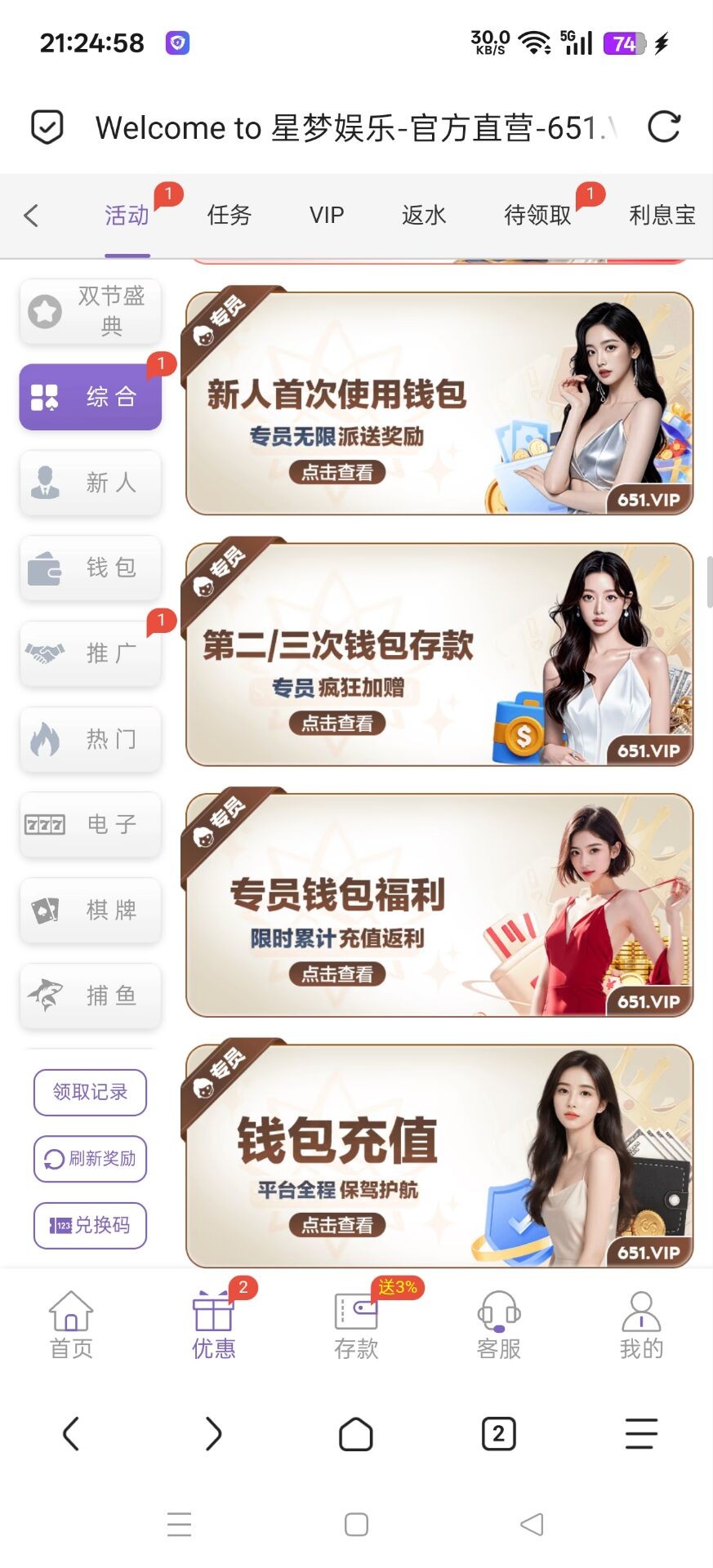The height and width of the screenshot is (1568, 713).
Task: Open the 钱包 category
Action: point(91,568)
